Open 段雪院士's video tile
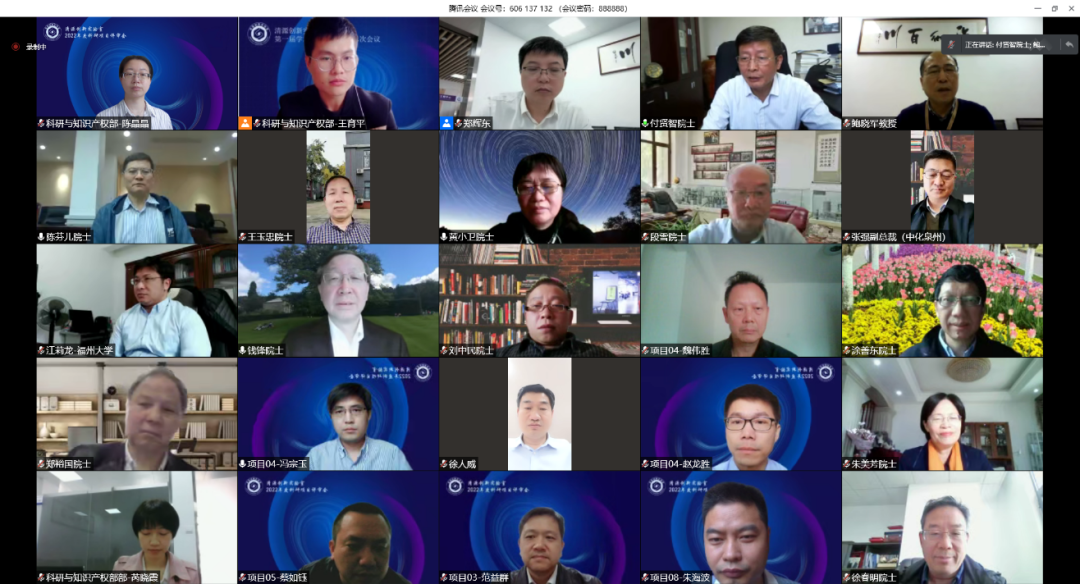Image resolution: width=1080 pixels, height=584 pixels. click(740, 187)
